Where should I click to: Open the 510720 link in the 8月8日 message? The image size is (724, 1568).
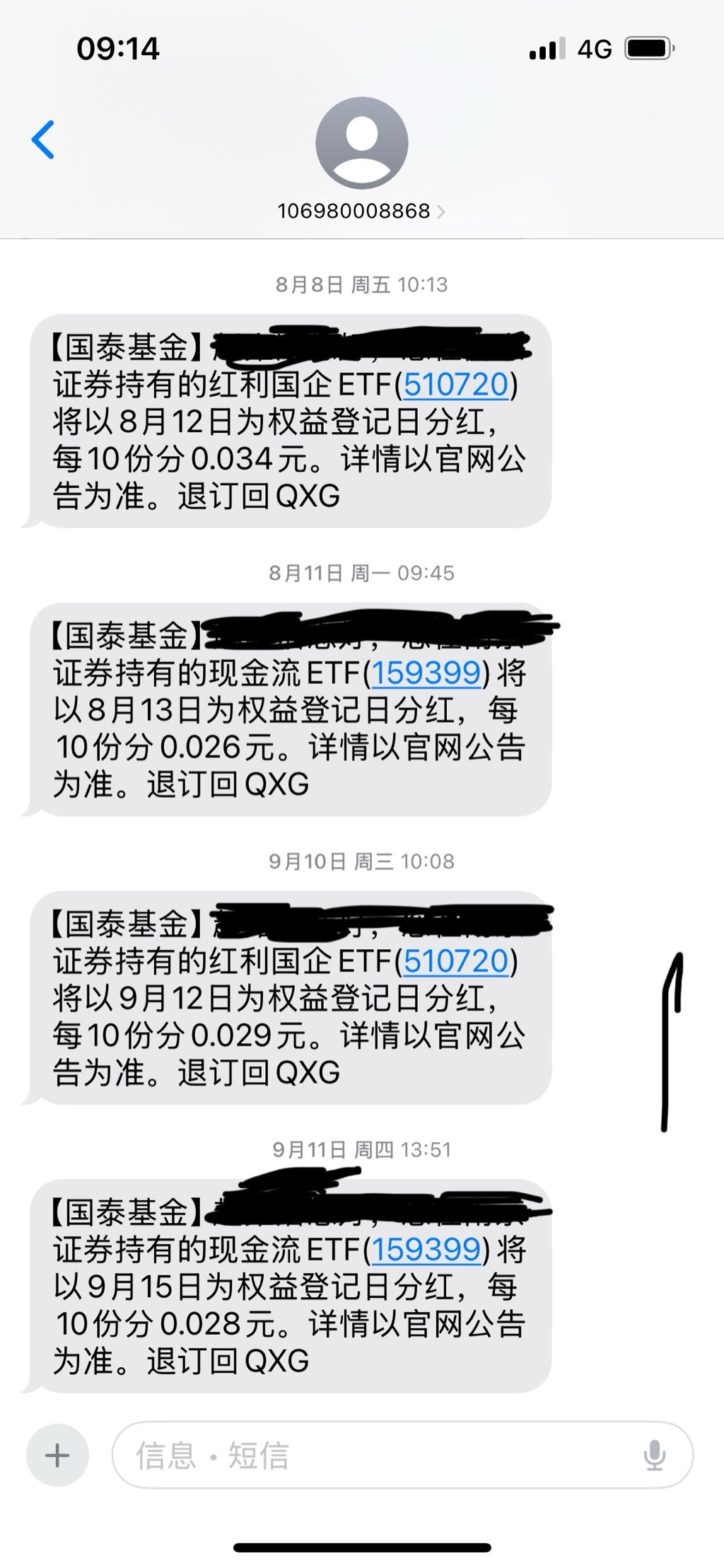[456, 385]
